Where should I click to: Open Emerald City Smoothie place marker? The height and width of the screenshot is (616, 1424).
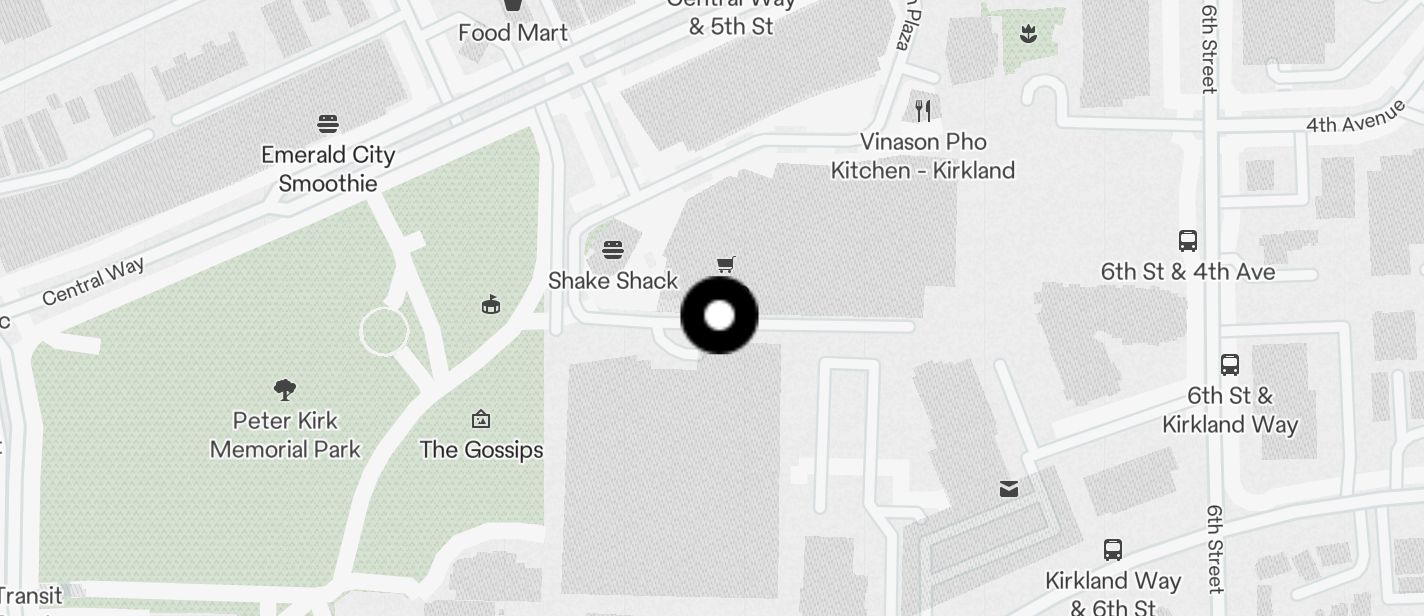(328, 124)
